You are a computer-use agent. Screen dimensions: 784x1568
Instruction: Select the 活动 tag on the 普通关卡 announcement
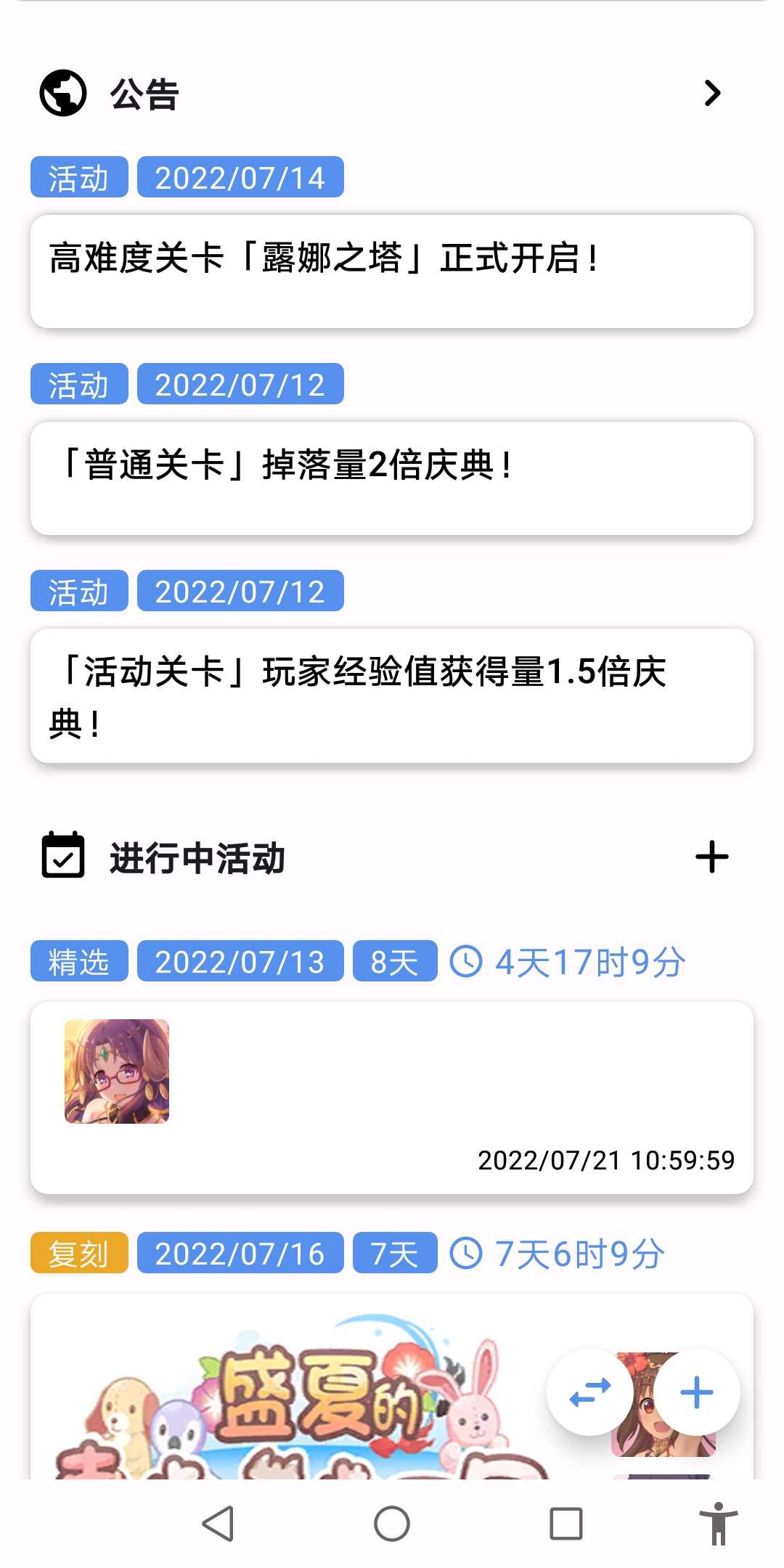pyautogui.click(x=79, y=384)
